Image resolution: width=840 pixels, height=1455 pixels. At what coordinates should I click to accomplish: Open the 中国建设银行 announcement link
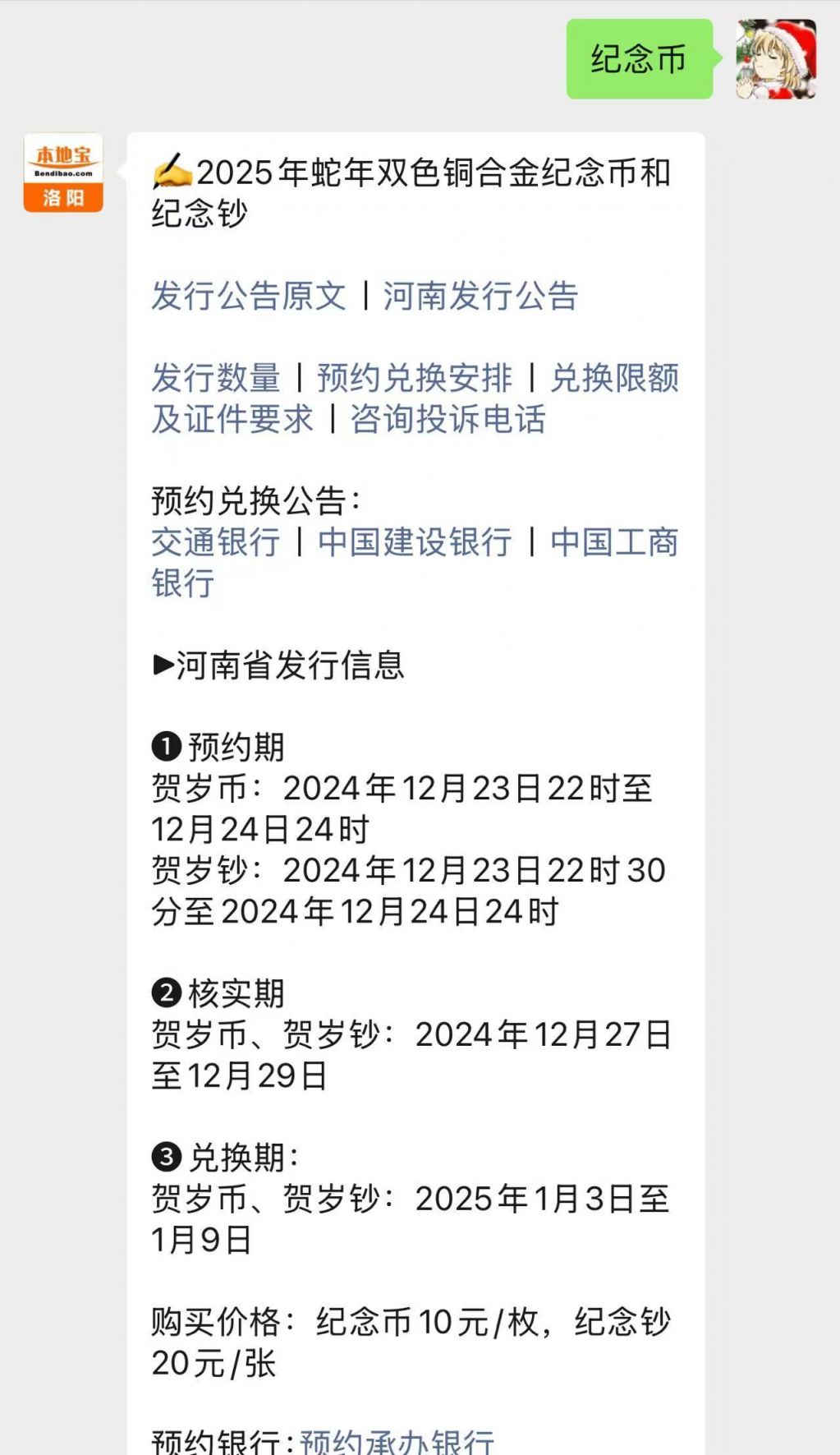[x=415, y=542]
